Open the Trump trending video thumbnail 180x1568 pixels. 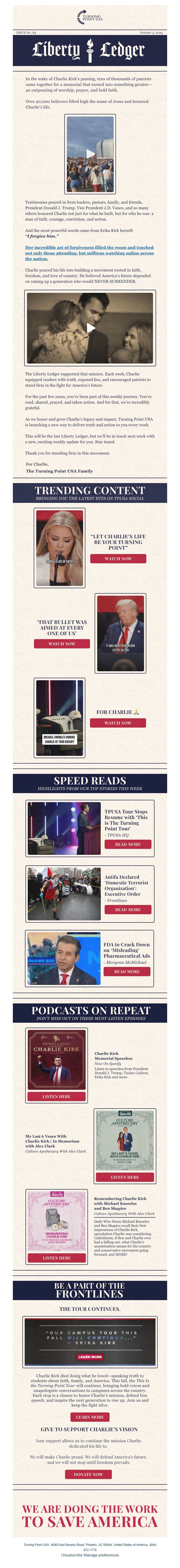click(x=120, y=633)
